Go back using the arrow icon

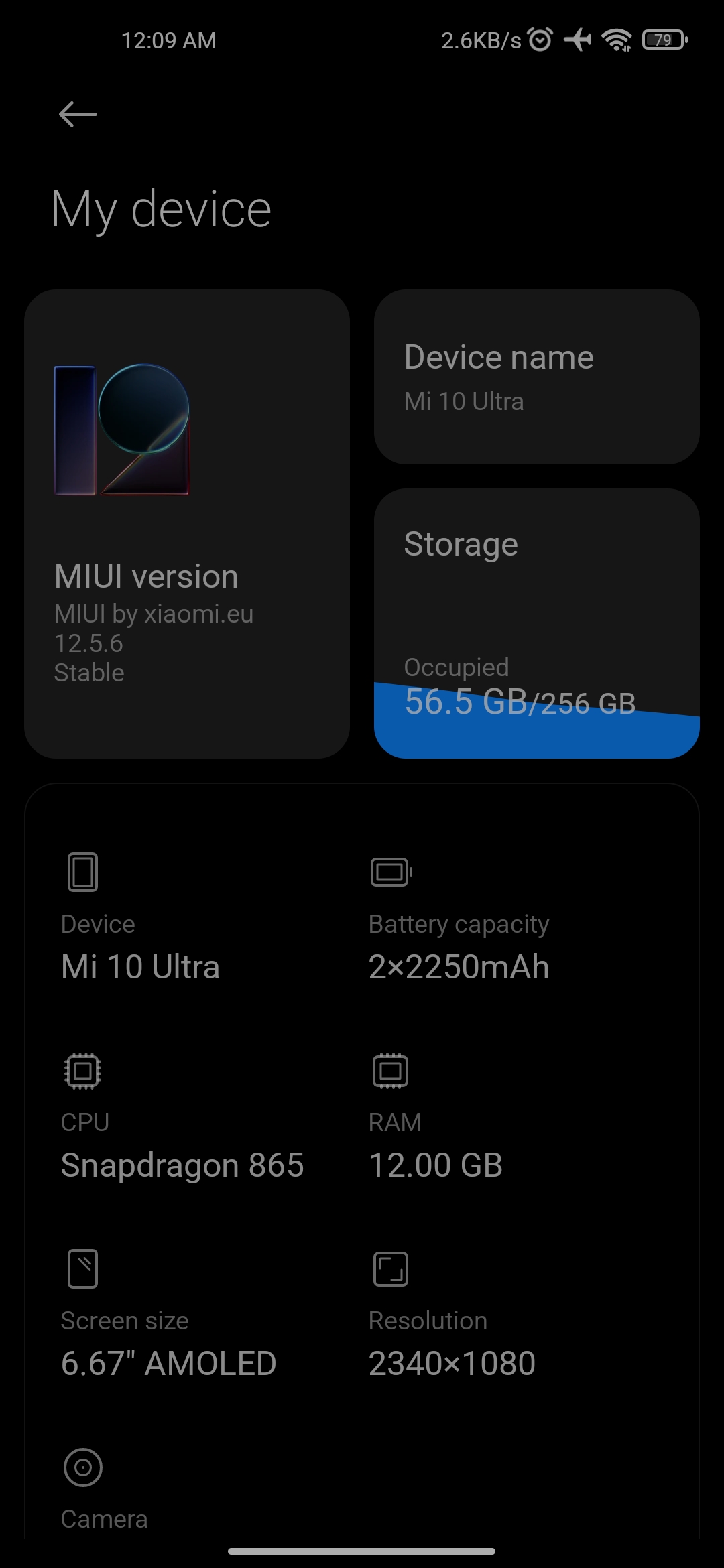click(x=78, y=114)
